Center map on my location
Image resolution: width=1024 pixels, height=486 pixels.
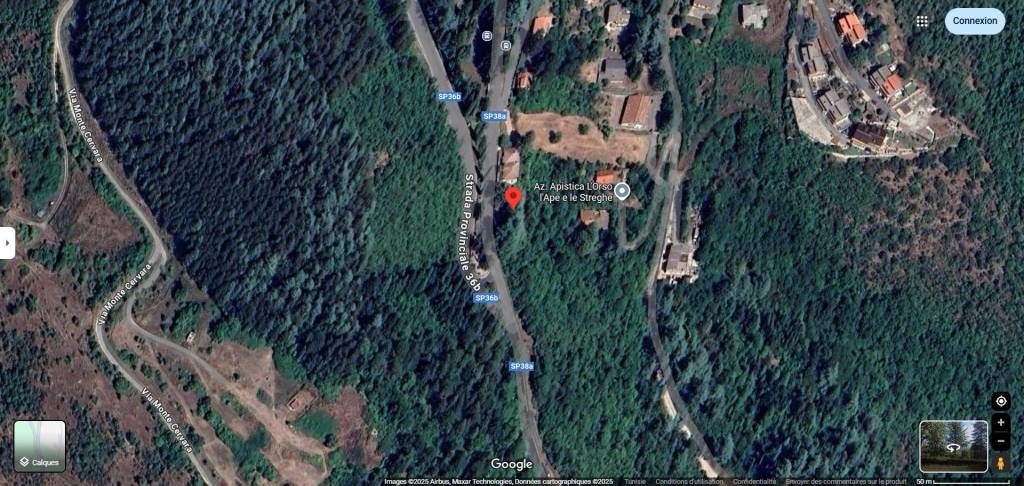pos(1000,401)
